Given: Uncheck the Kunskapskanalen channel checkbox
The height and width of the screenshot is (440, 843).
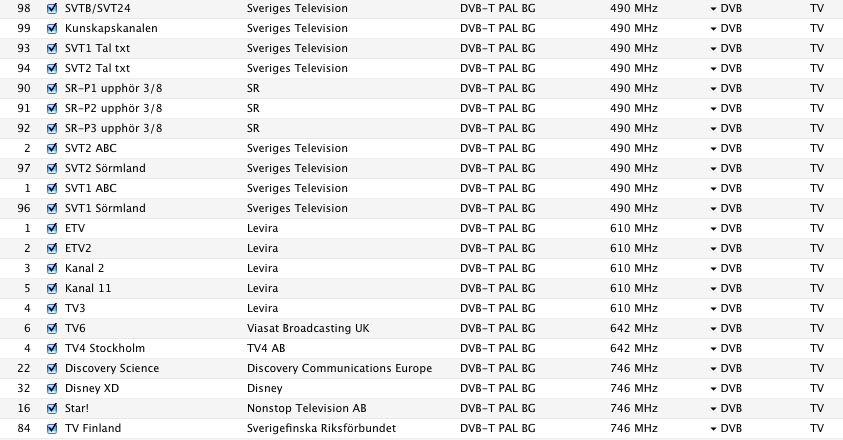Looking at the screenshot, I should 53,28.
